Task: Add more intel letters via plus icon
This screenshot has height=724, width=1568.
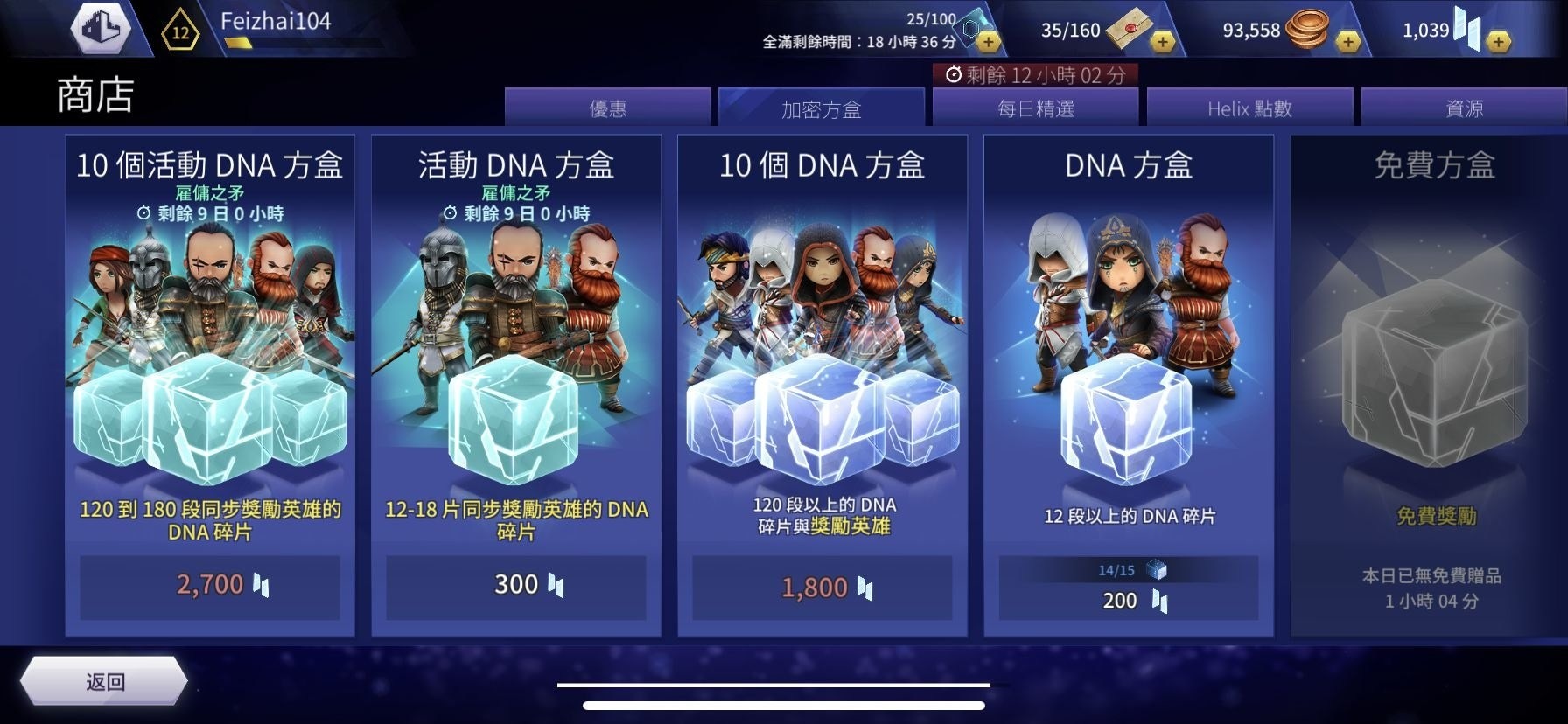Action: (x=1162, y=41)
